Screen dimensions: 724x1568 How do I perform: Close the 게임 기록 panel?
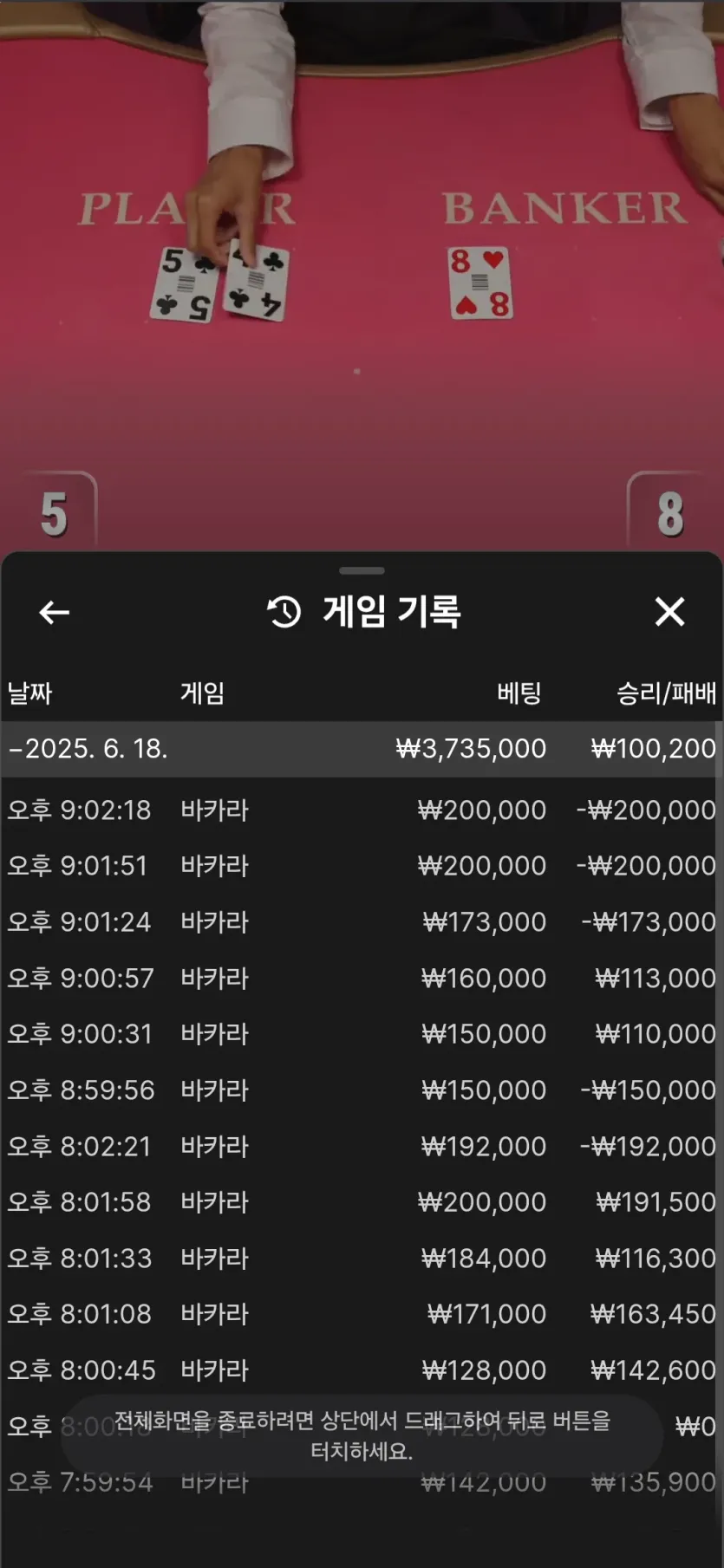669,612
